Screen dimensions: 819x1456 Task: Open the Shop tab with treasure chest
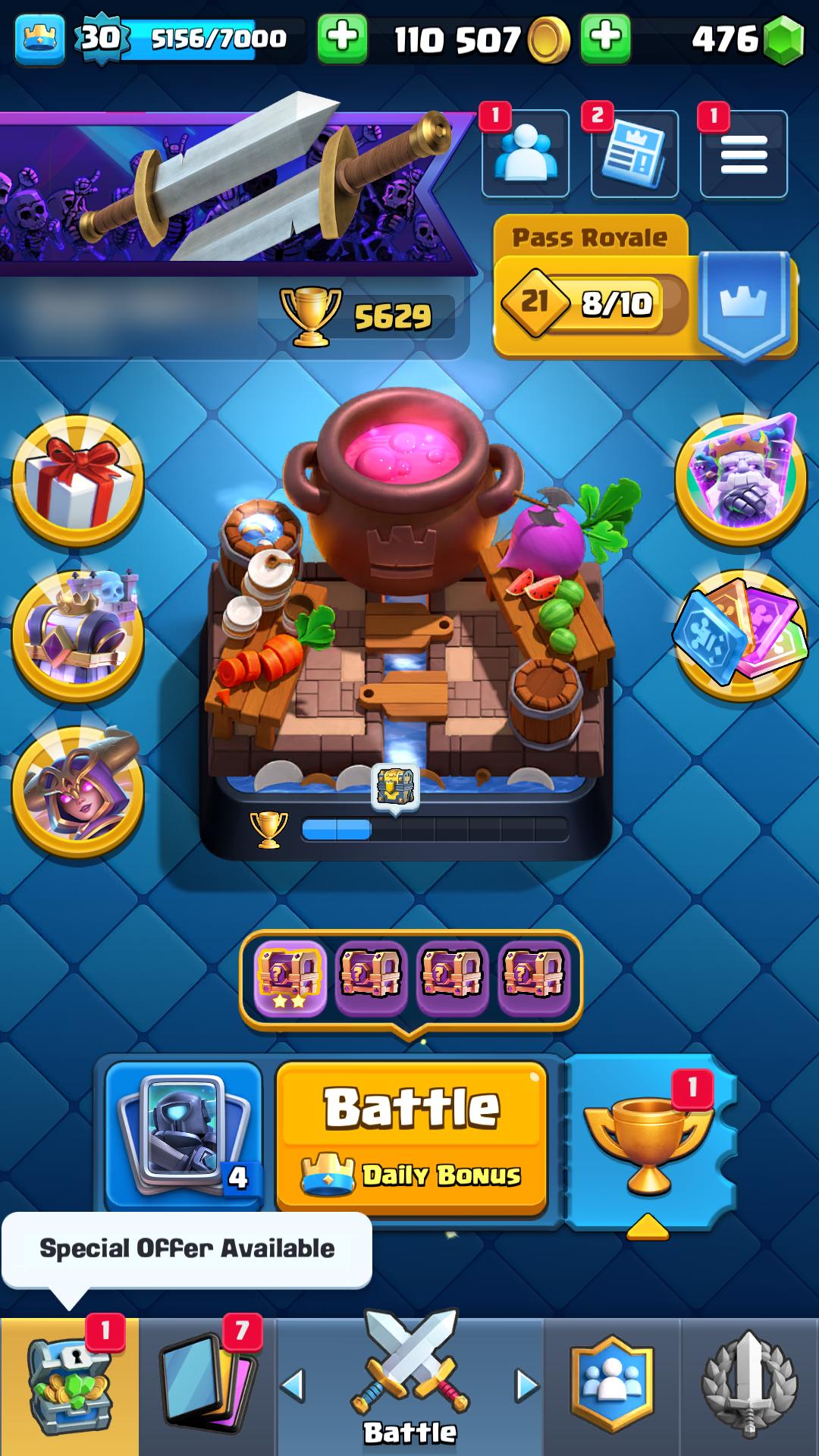[x=70, y=1386]
